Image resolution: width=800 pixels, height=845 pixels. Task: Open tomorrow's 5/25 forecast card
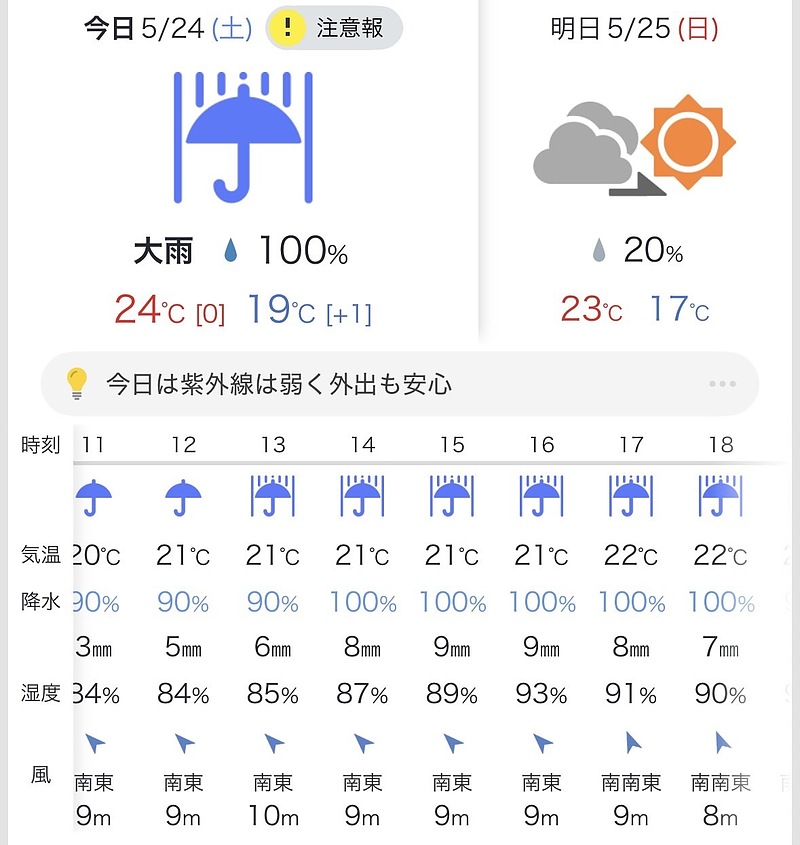pos(635,180)
